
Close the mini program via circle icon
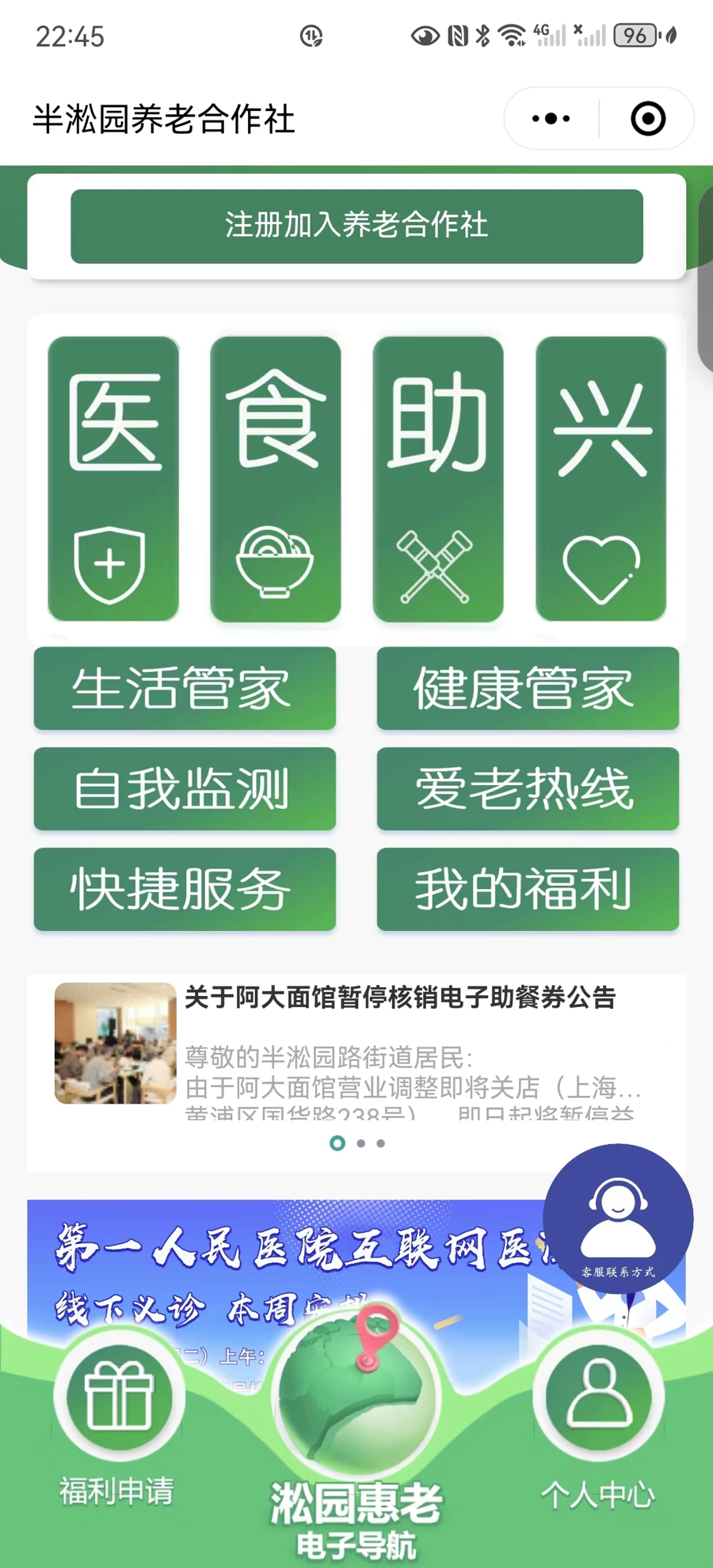coord(647,119)
